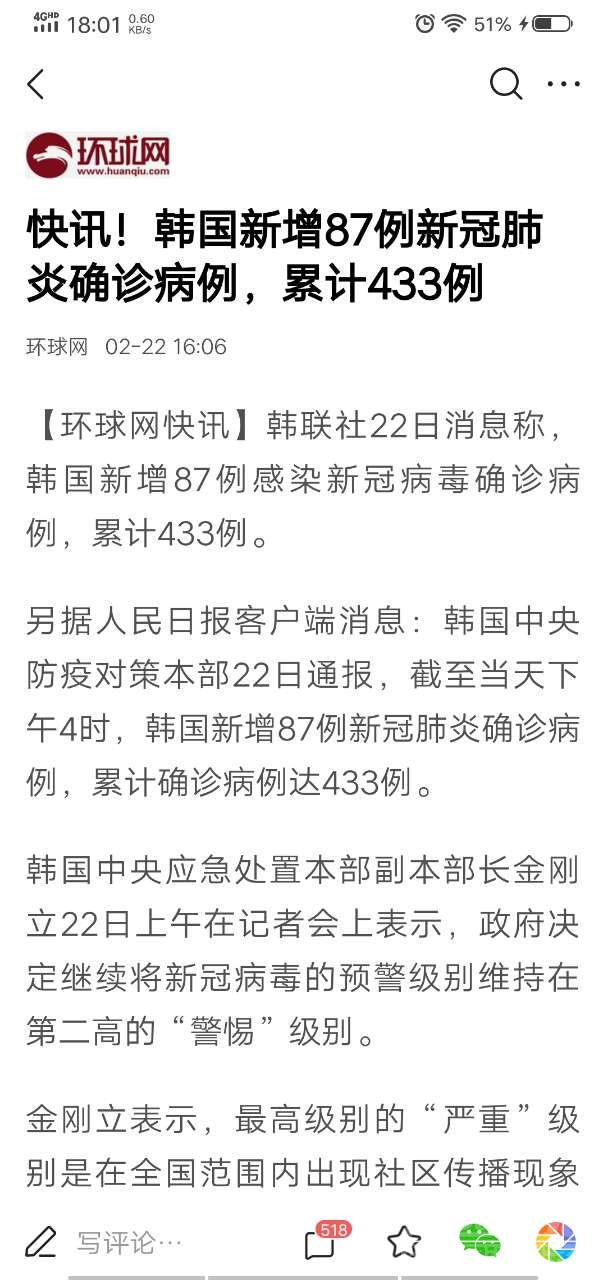Image resolution: width=606 pixels, height=1280 pixels.
Task: Open the three-dot overflow menu
Action: 564,84
